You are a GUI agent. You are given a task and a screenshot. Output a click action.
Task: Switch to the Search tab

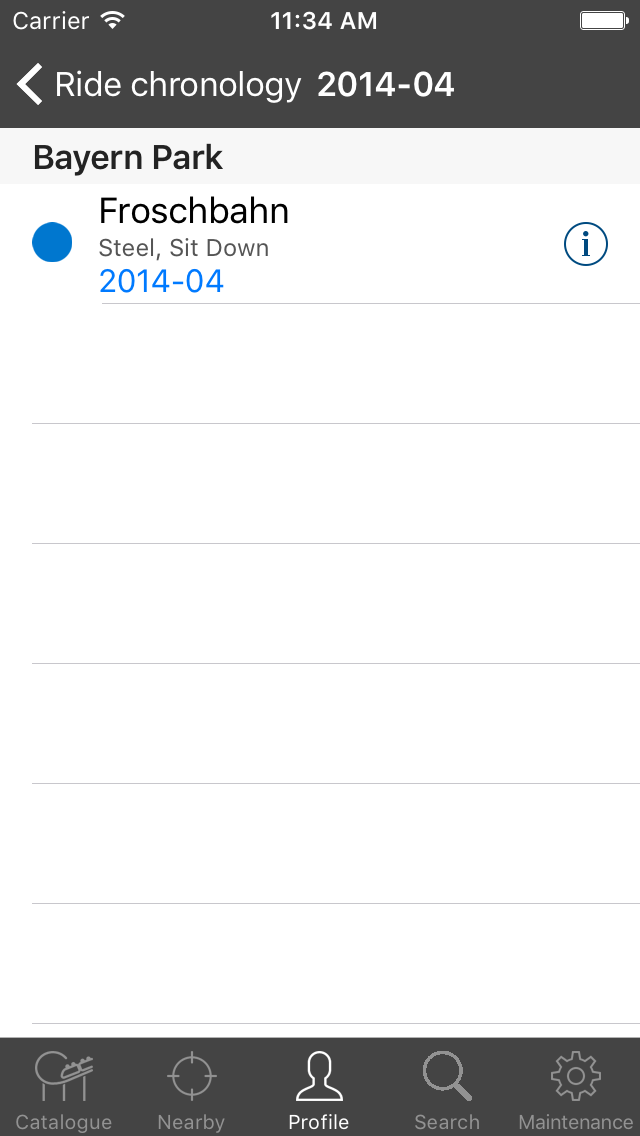pyautogui.click(x=447, y=1089)
